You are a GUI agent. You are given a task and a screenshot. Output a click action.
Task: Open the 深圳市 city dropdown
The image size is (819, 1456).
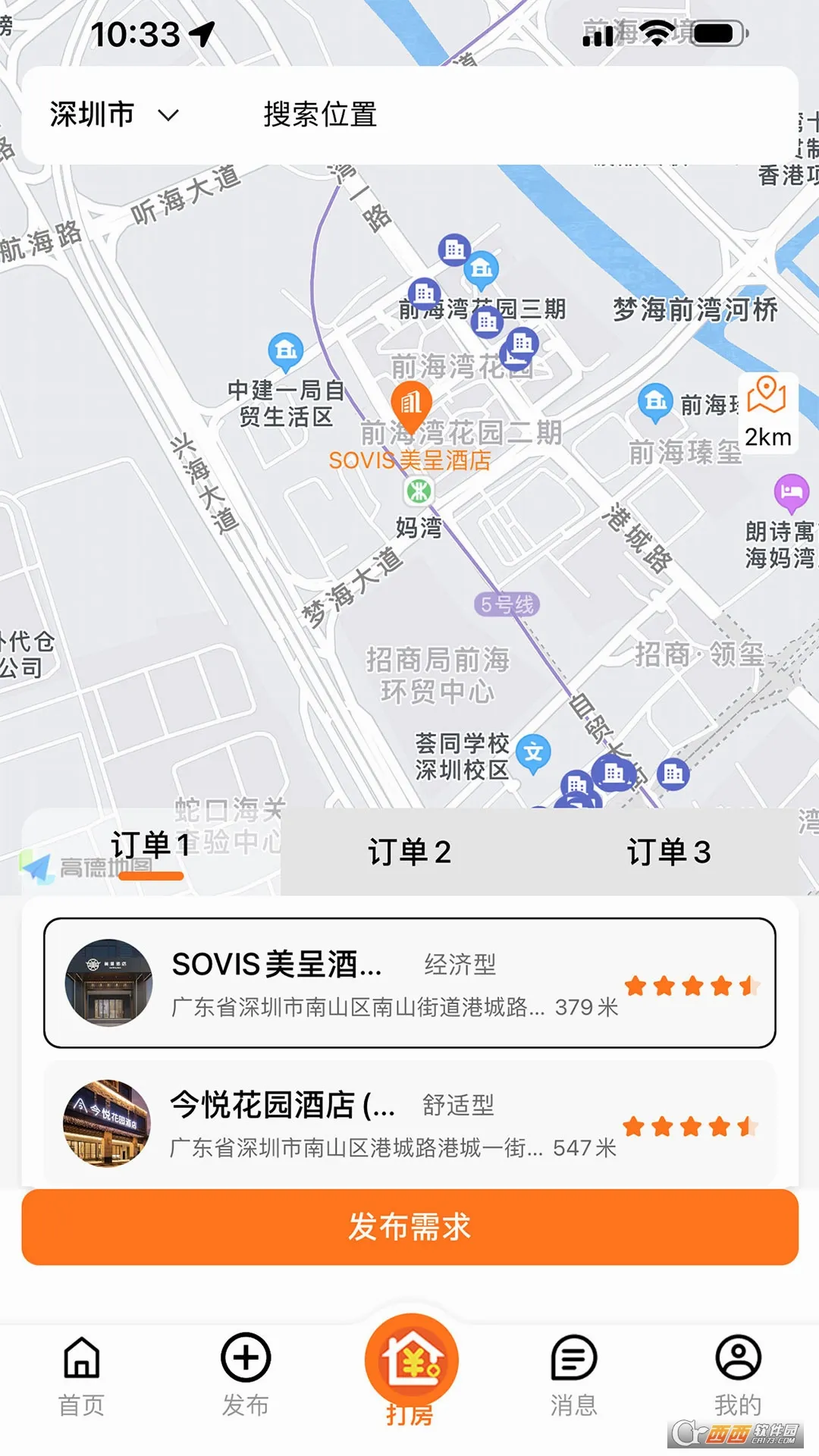110,114
